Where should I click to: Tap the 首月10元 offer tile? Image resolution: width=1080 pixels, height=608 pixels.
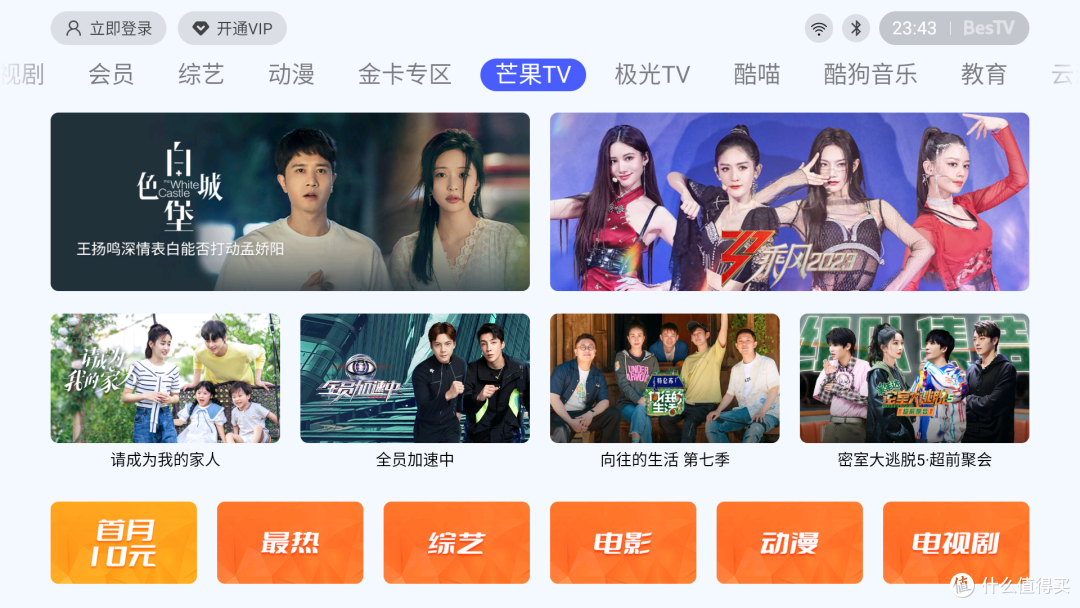(x=124, y=543)
